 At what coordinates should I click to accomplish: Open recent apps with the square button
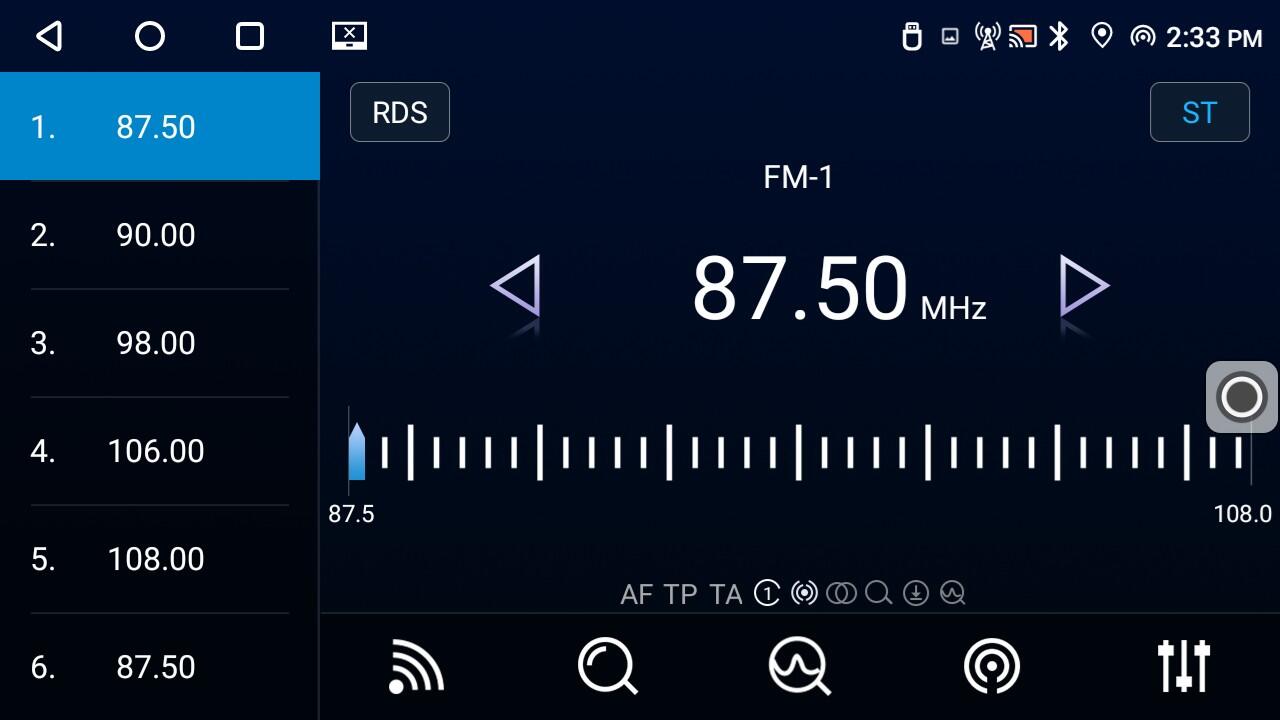(249, 37)
